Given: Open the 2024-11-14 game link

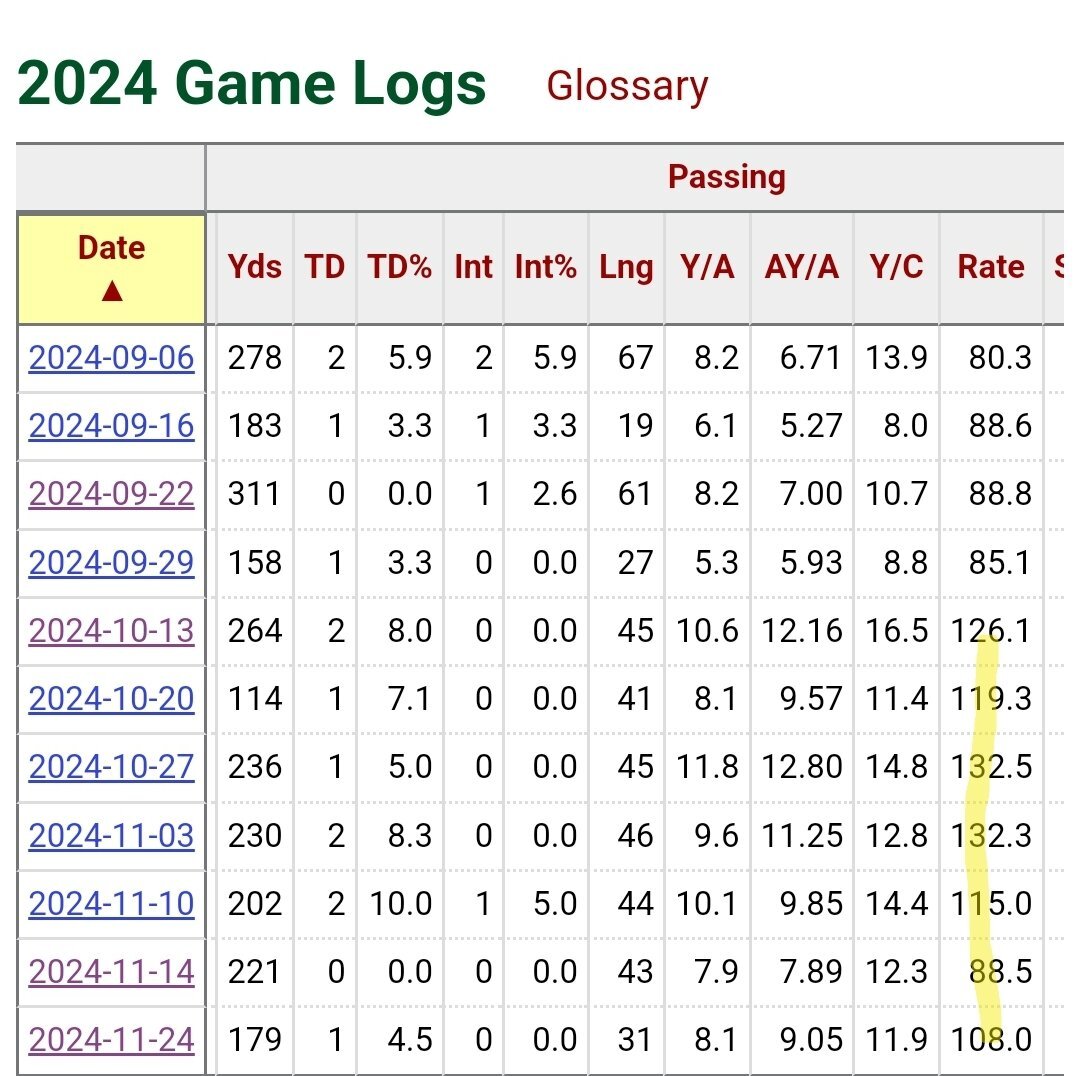Looking at the screenshot, I should (x=111, y=971).
